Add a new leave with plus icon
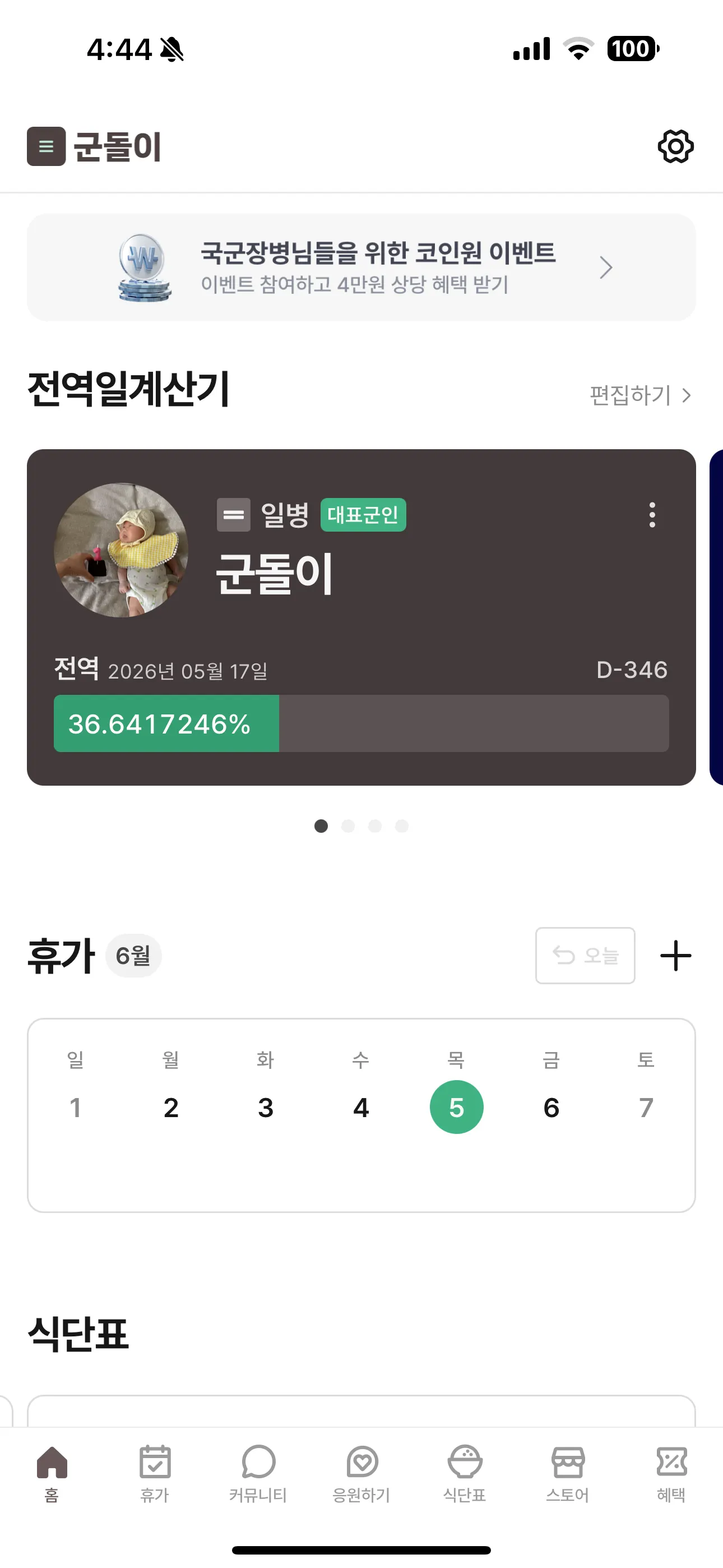This screenshot has height=1568, width=723. pyautogui.click(x=675, y=956)
